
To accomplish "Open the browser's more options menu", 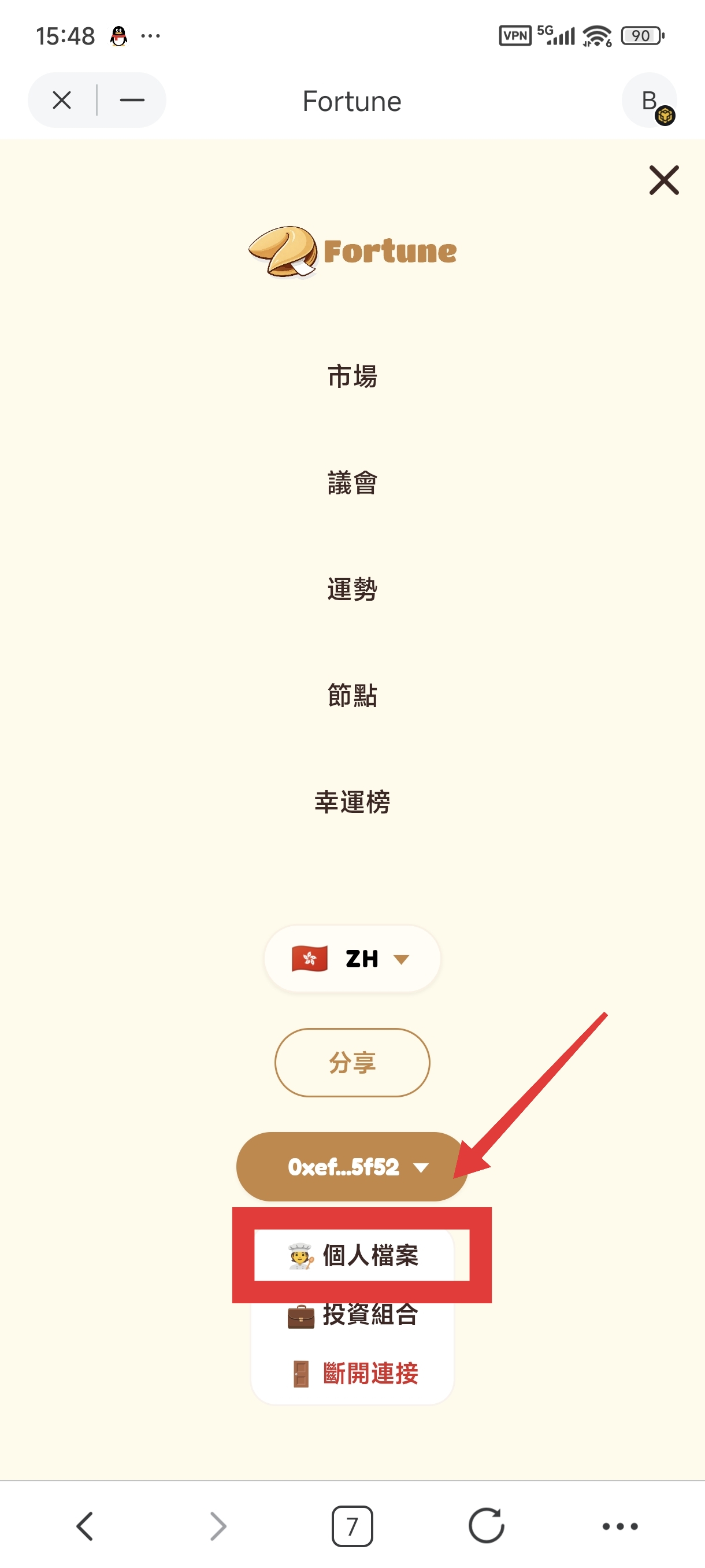I will coord(620,1526).
